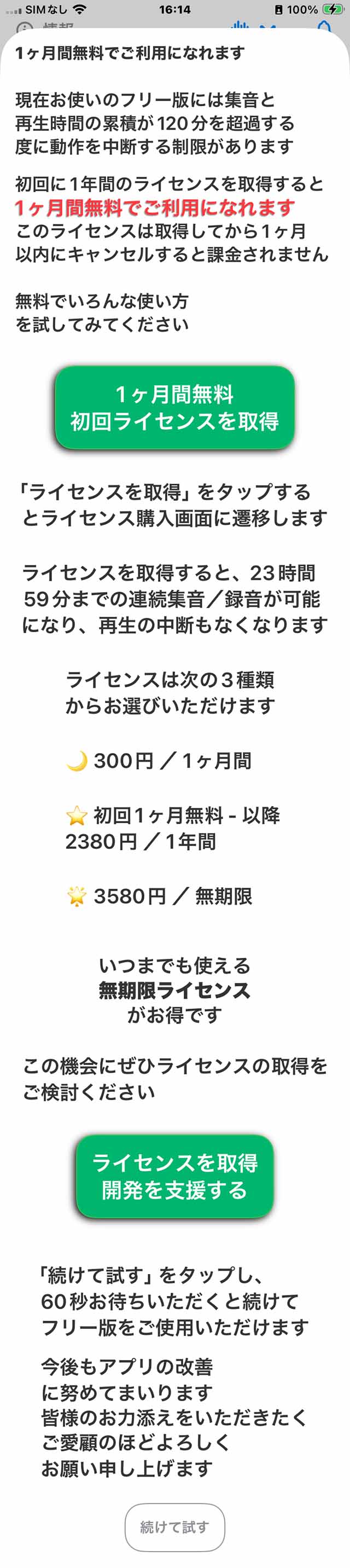350x1568 pixels.
Task: Tap the 1ヶ月間無料 初回ライセンスを取得 button
Action: pos(174,407)
